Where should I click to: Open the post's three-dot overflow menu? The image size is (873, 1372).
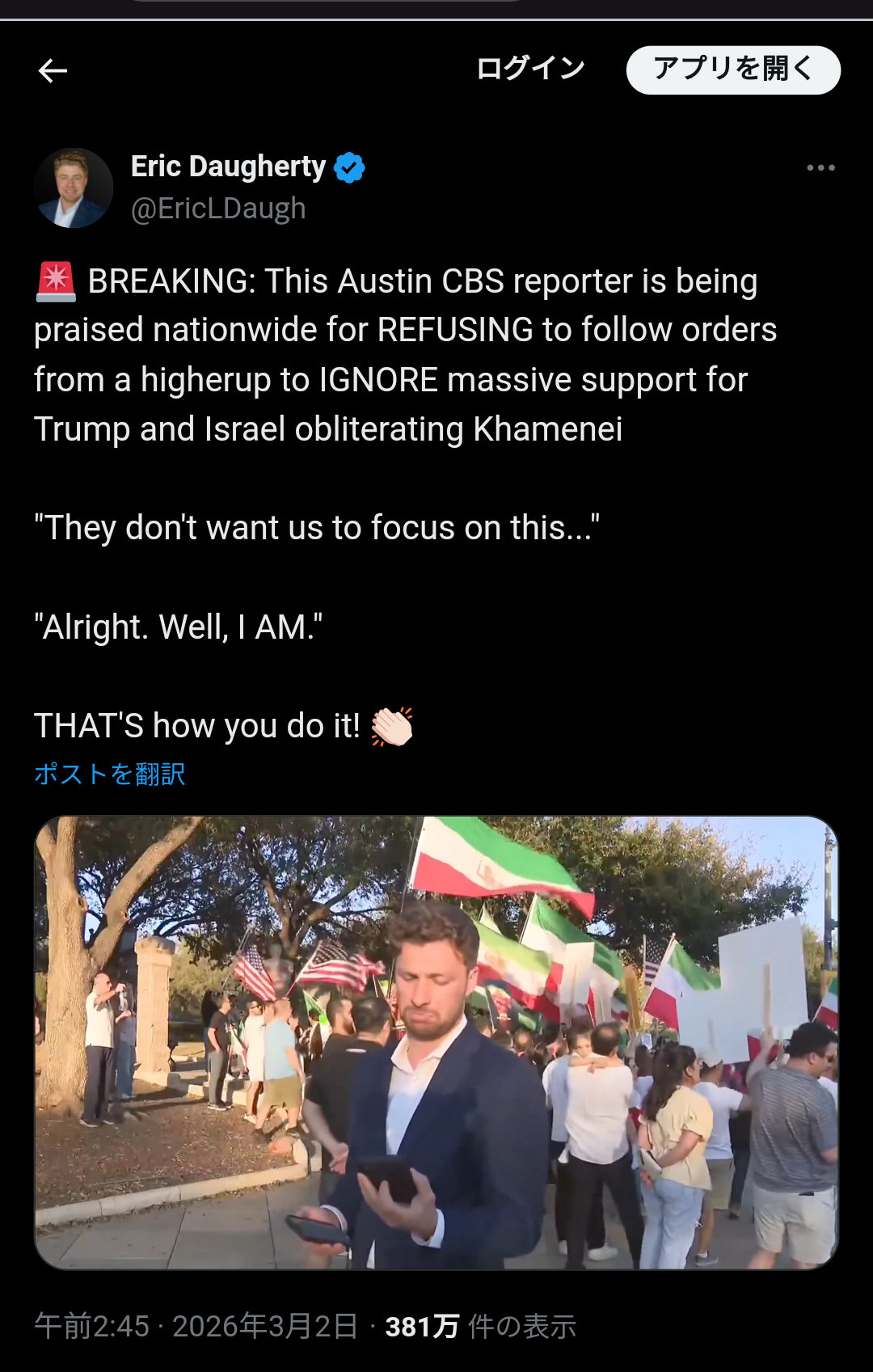tap(820, 168)
